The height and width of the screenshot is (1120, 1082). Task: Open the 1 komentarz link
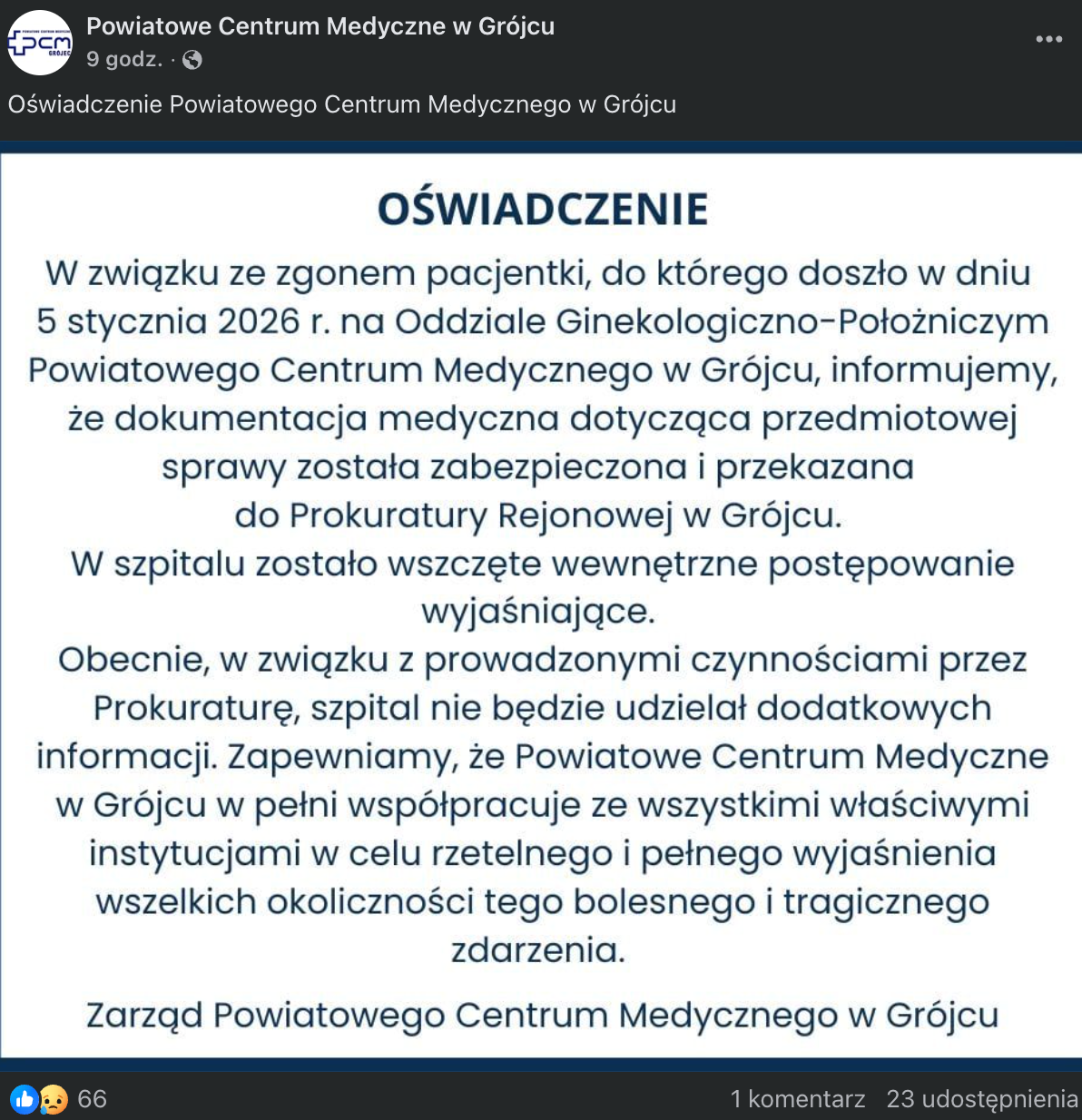point(798,1099)
